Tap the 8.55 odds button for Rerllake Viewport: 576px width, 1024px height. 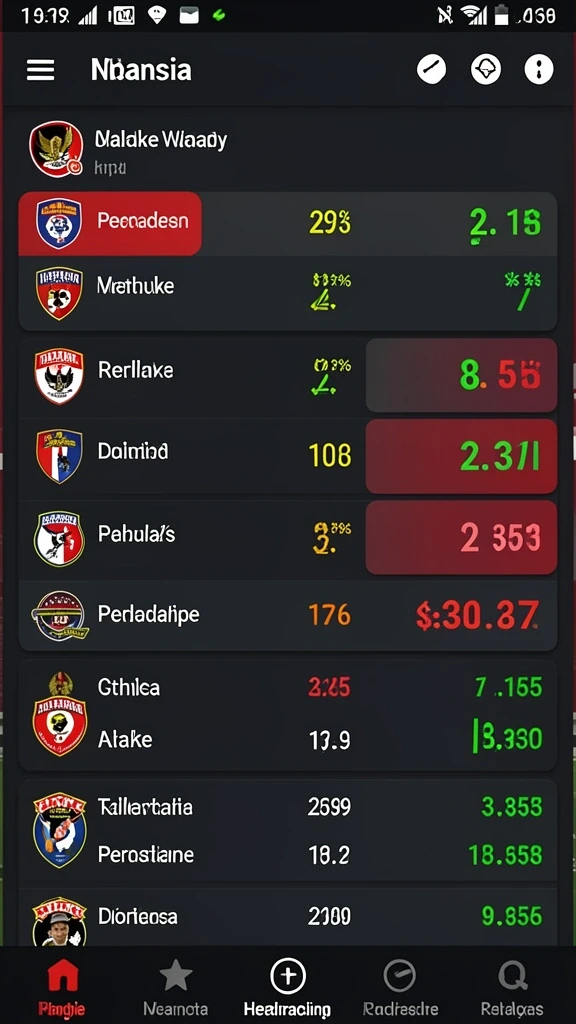point(461,376)
